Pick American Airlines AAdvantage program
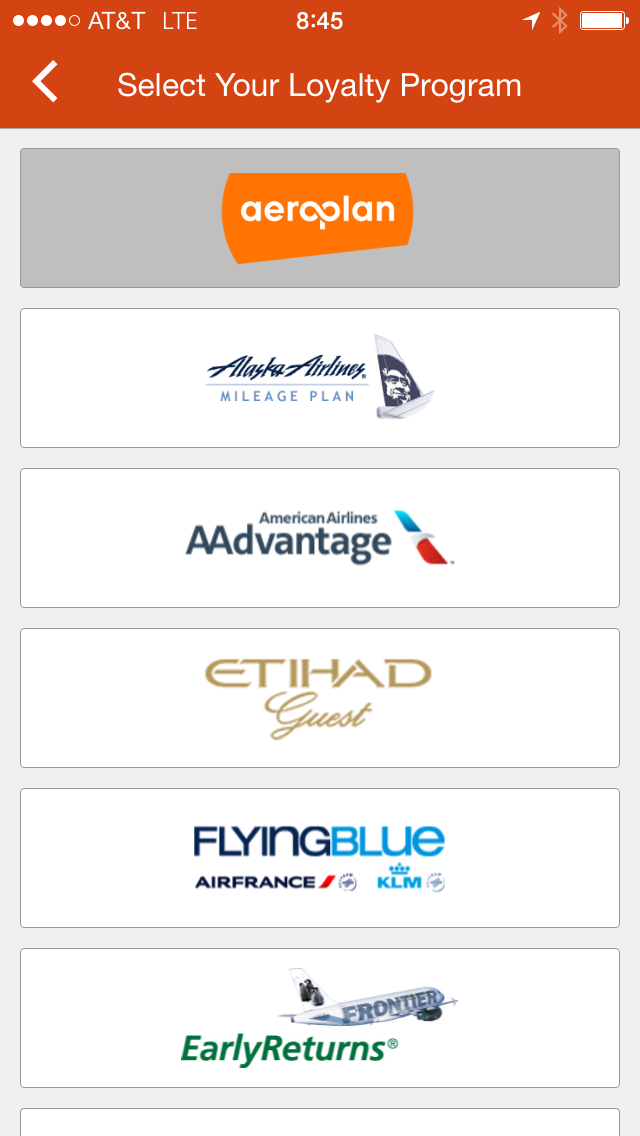The image size is (640, 1136). [320, 538]
